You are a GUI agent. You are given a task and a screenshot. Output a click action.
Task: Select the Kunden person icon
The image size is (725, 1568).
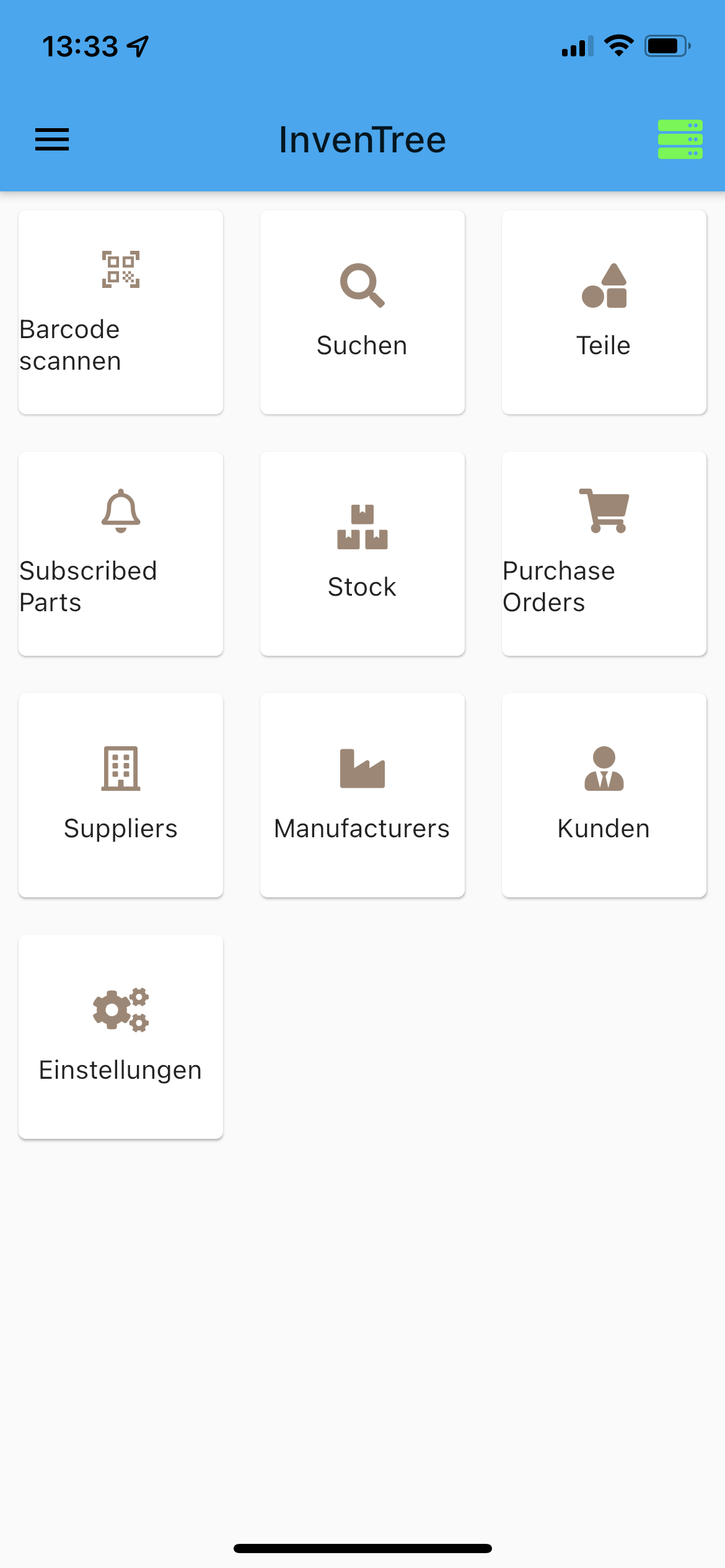604,769
